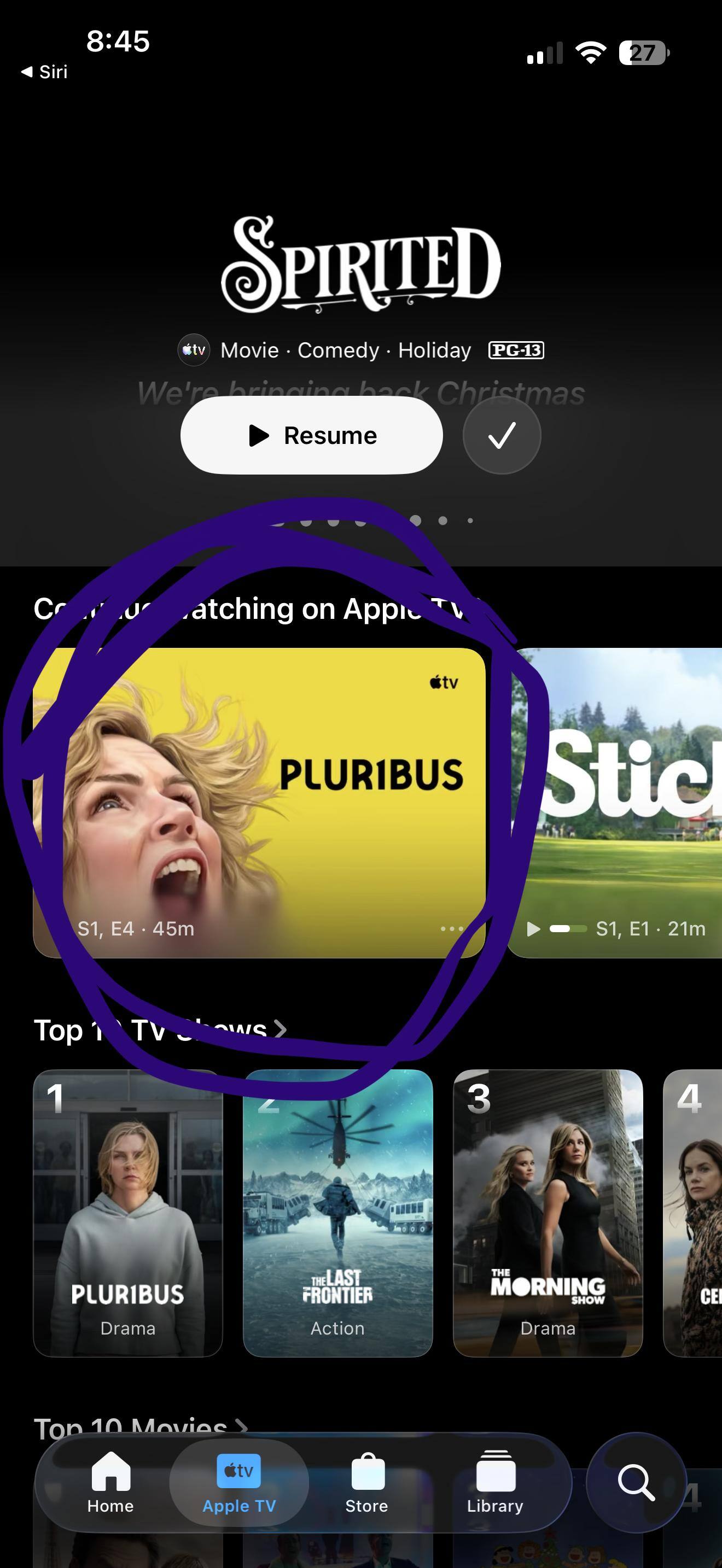Open The Last Frontier action show
Viewport: 722px width, 1568px height.
click(x=338, y=1213)
